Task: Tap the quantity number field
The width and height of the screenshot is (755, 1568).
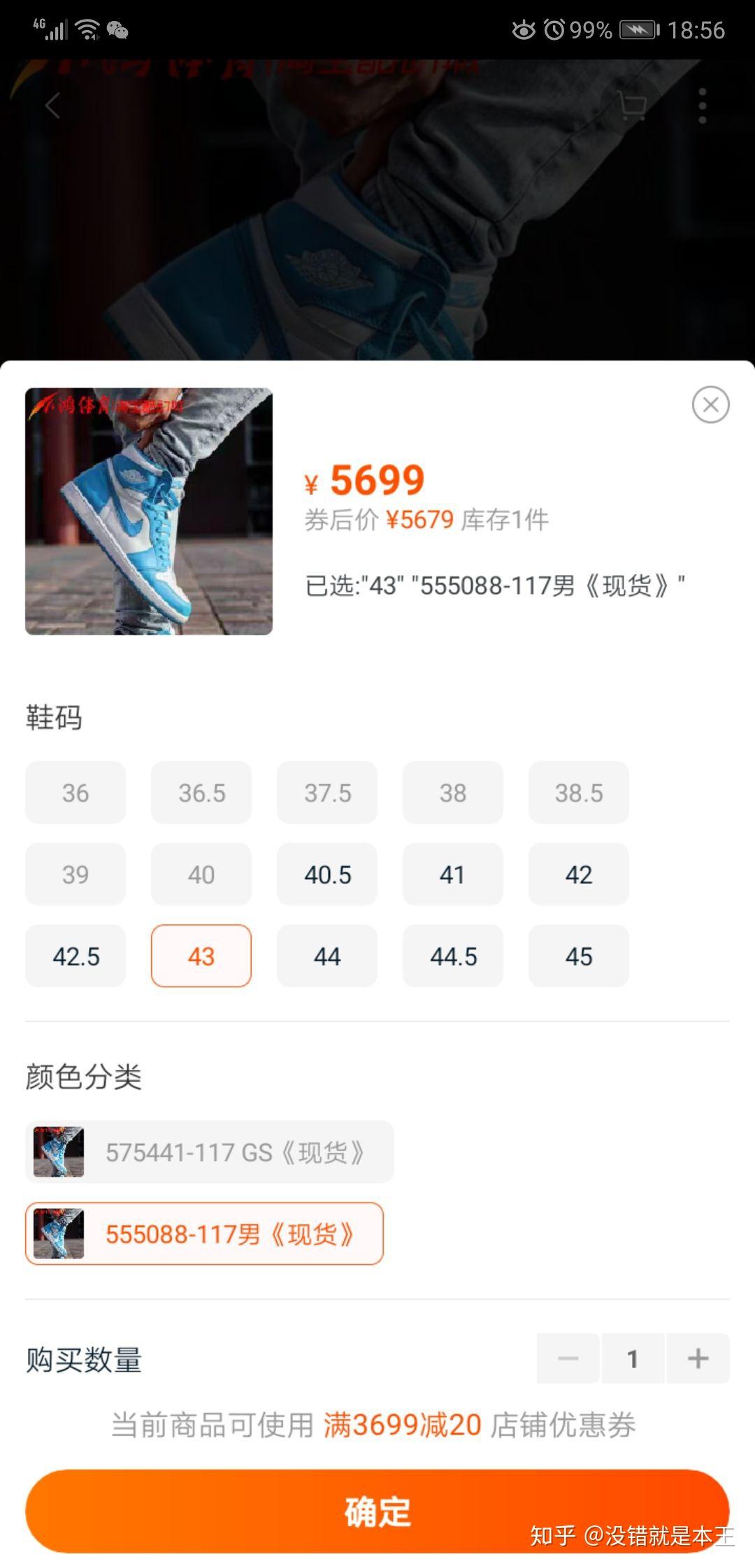Action: [x=633, y=1358]
